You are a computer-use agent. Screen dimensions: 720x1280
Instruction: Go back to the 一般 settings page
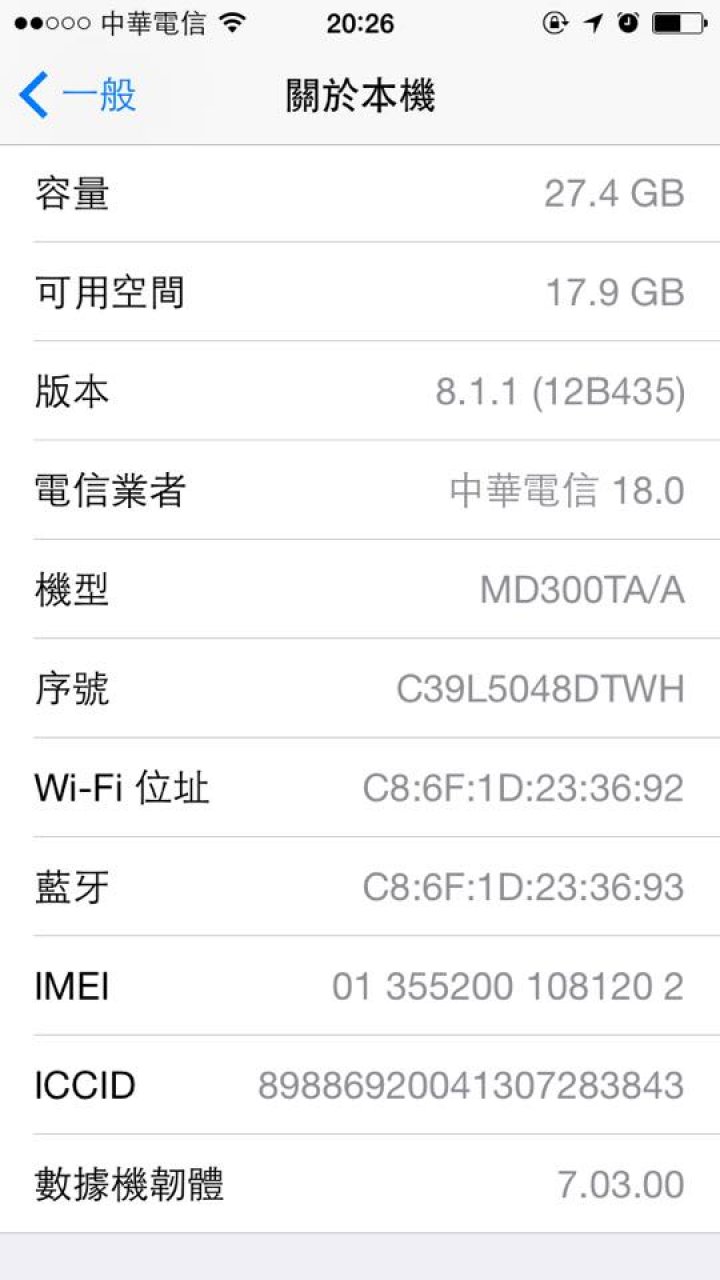pos(77,96)
